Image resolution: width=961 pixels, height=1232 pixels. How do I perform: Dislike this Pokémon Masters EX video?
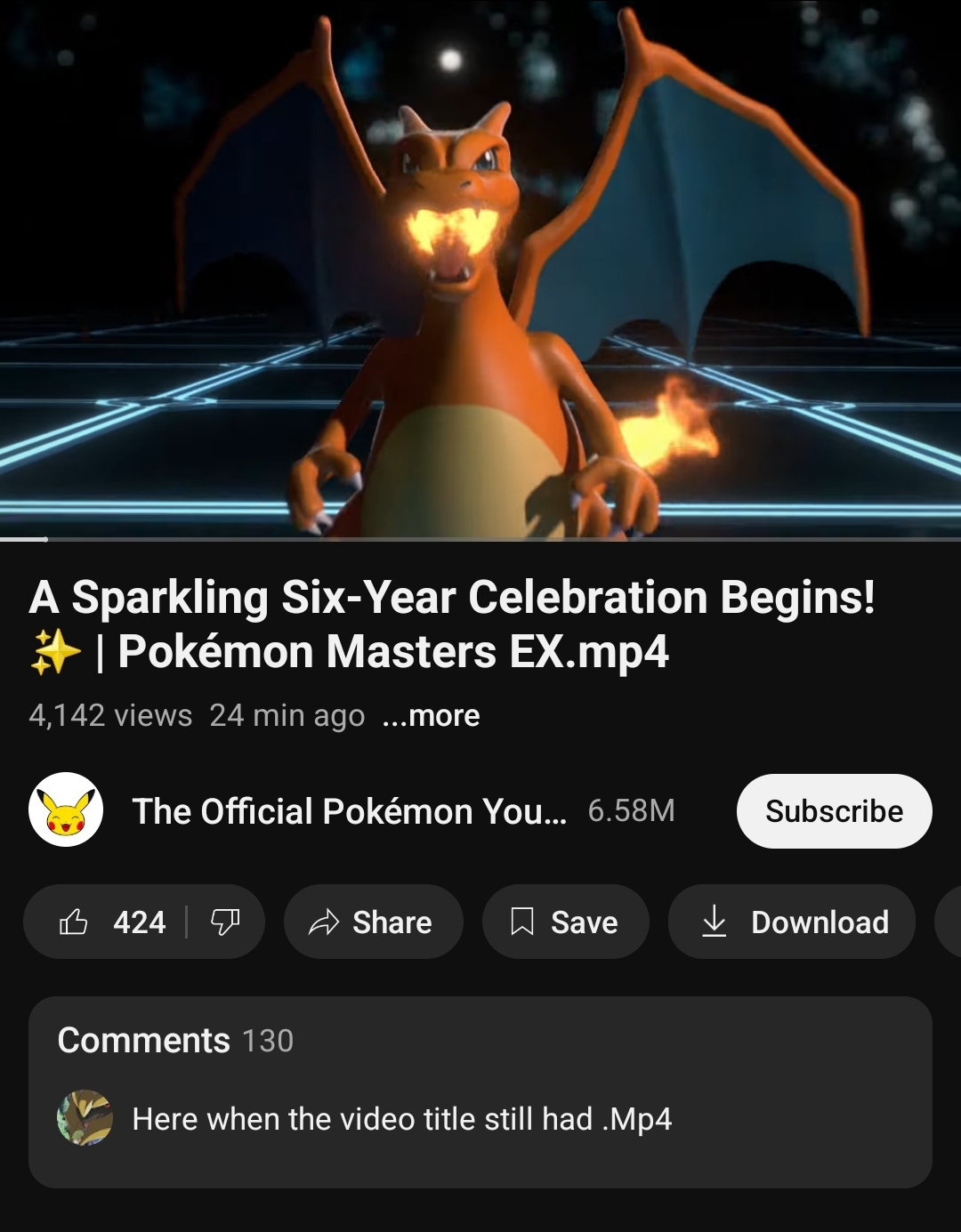(225, 922)
